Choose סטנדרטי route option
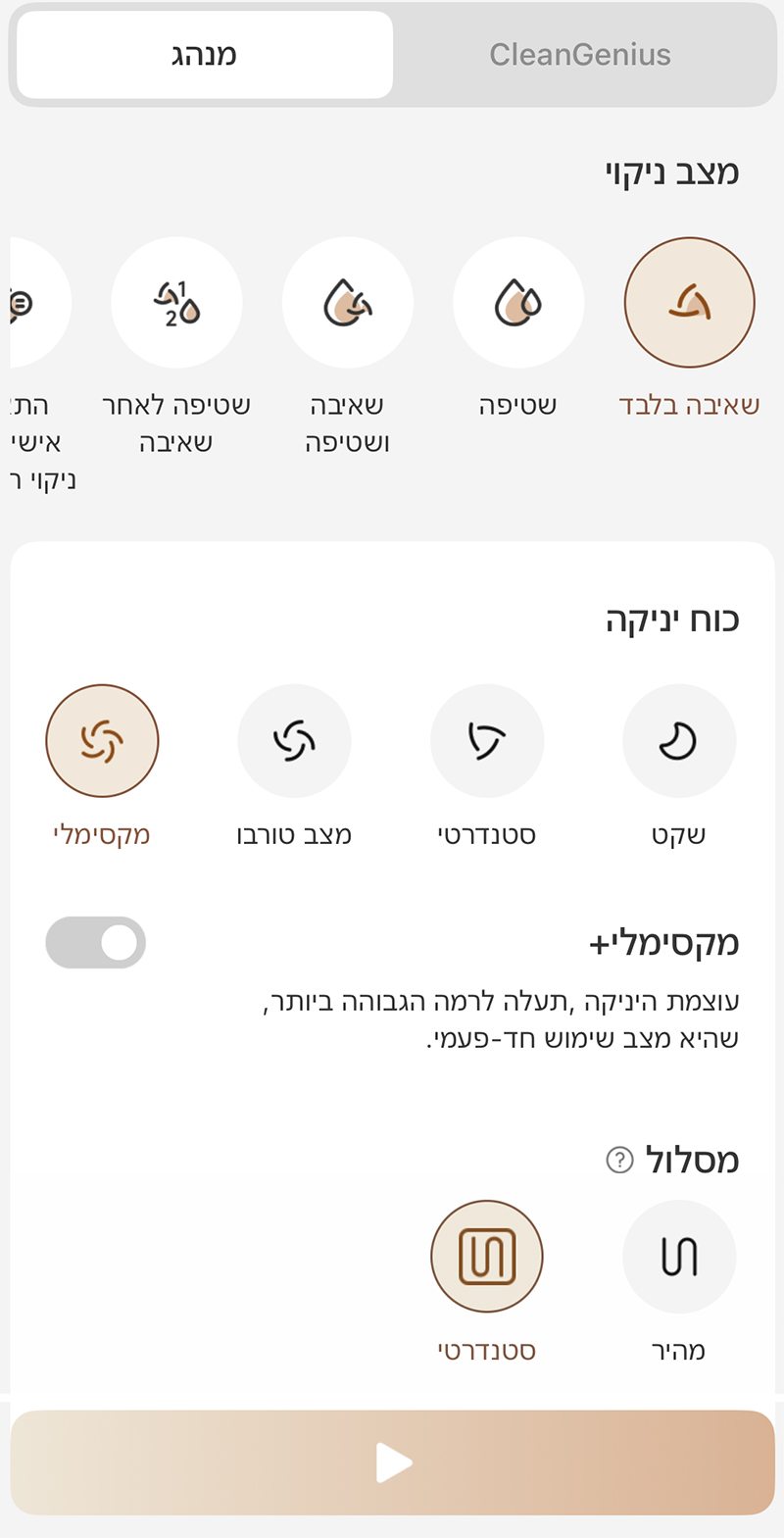Image resolution: width=784 pixels, height=1538 pixels. pos(486,1257)
